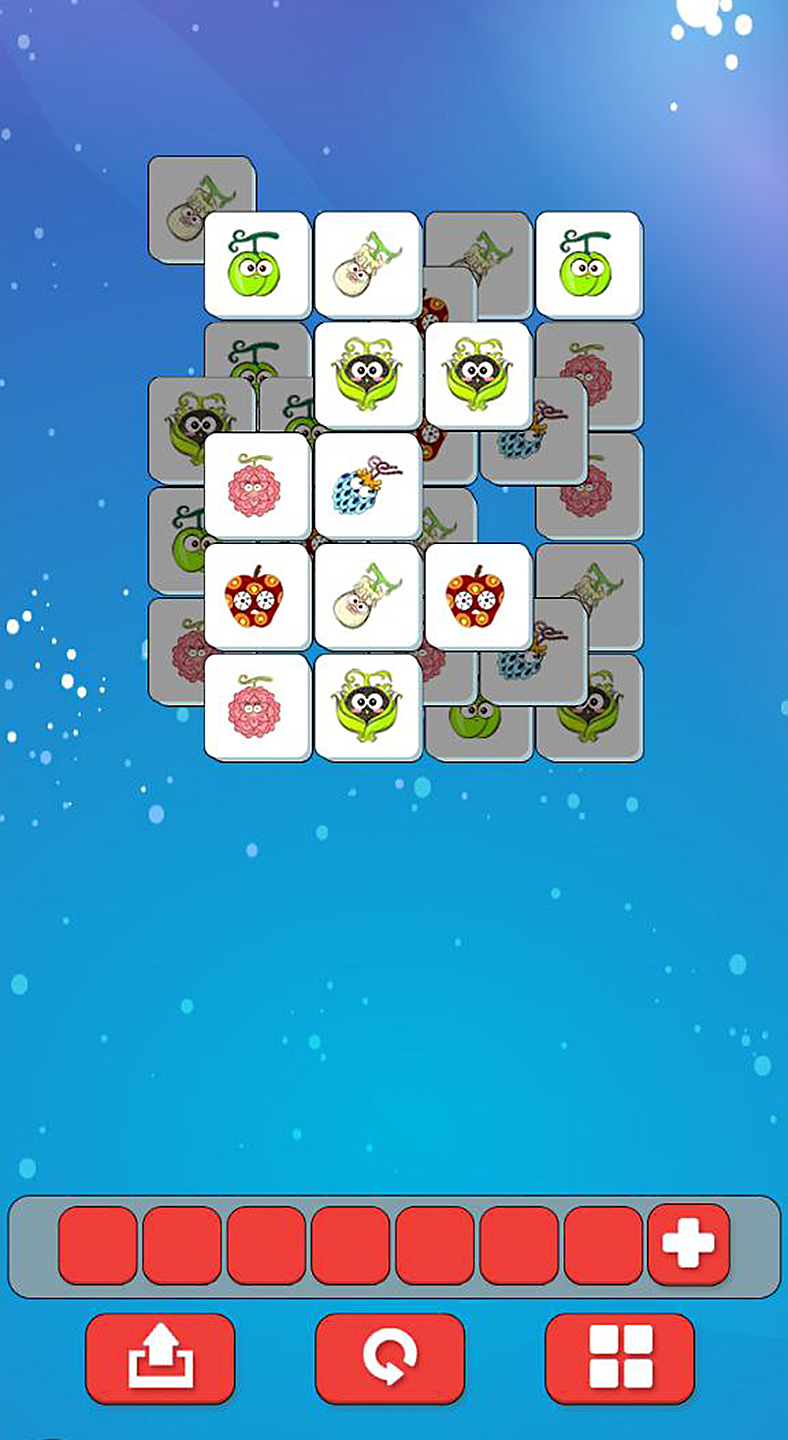Tap the plus button to add a slot

click(x=688, y=1245)
